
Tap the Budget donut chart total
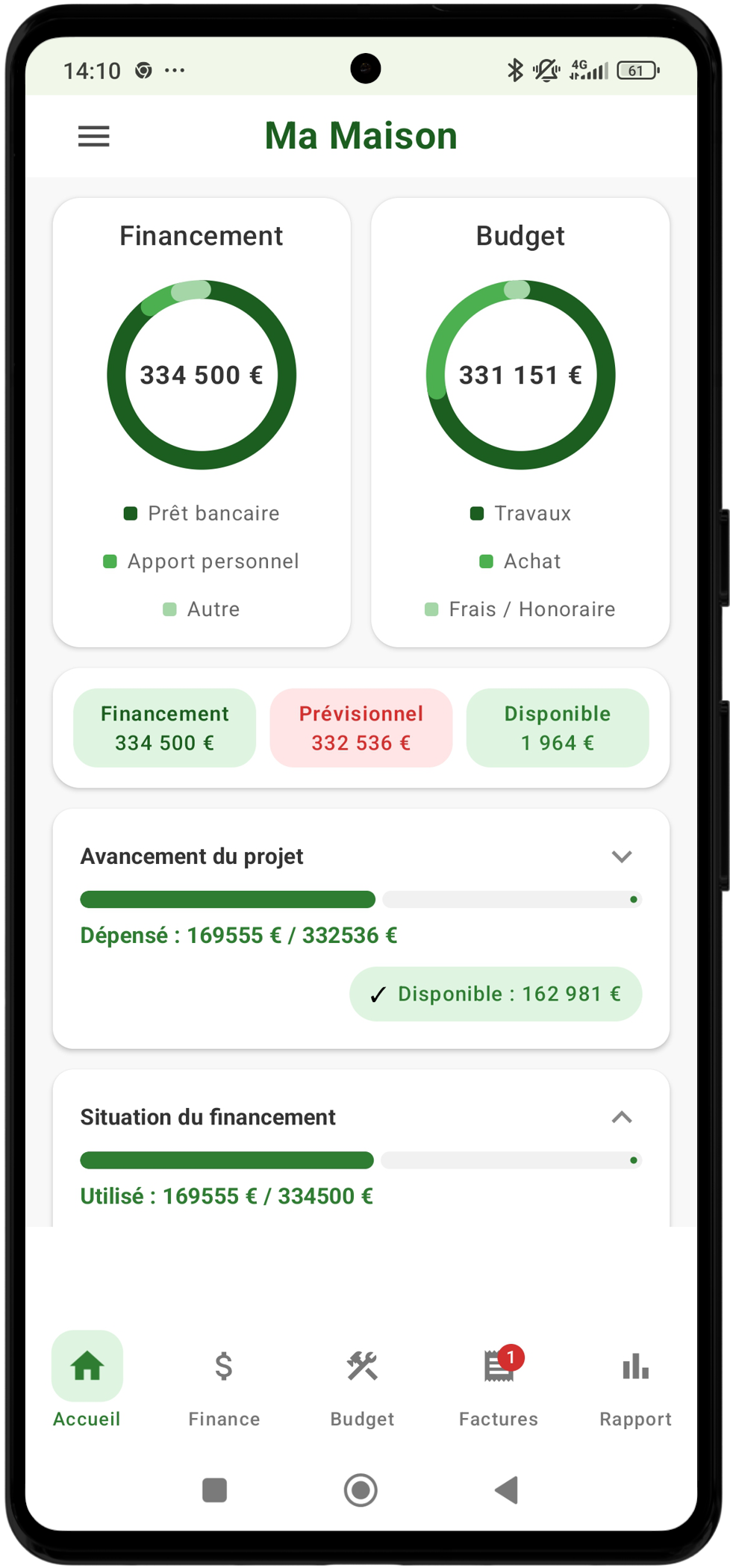(x=520, y=375)
